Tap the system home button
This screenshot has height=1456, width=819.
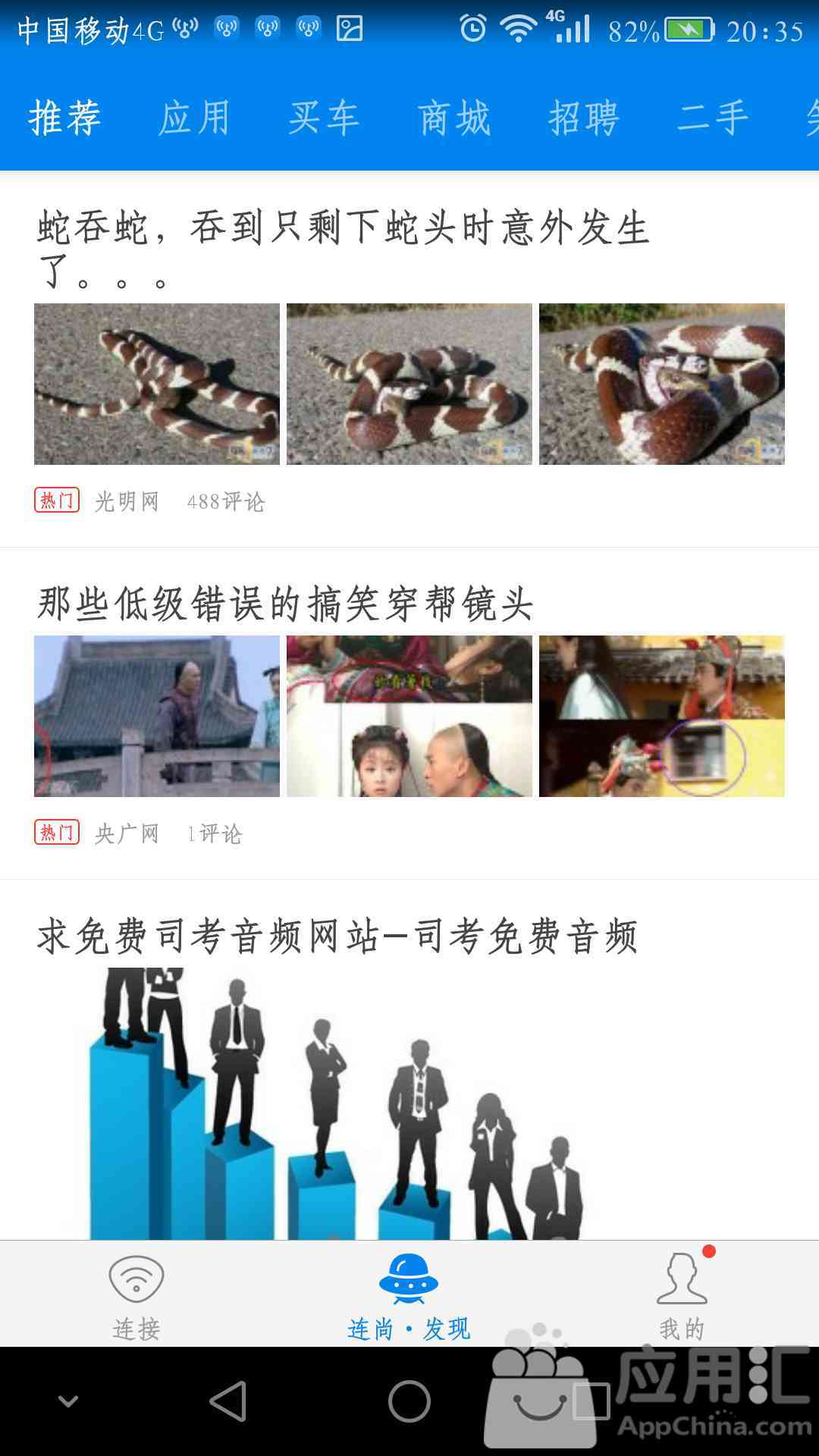click(409, 1401)
